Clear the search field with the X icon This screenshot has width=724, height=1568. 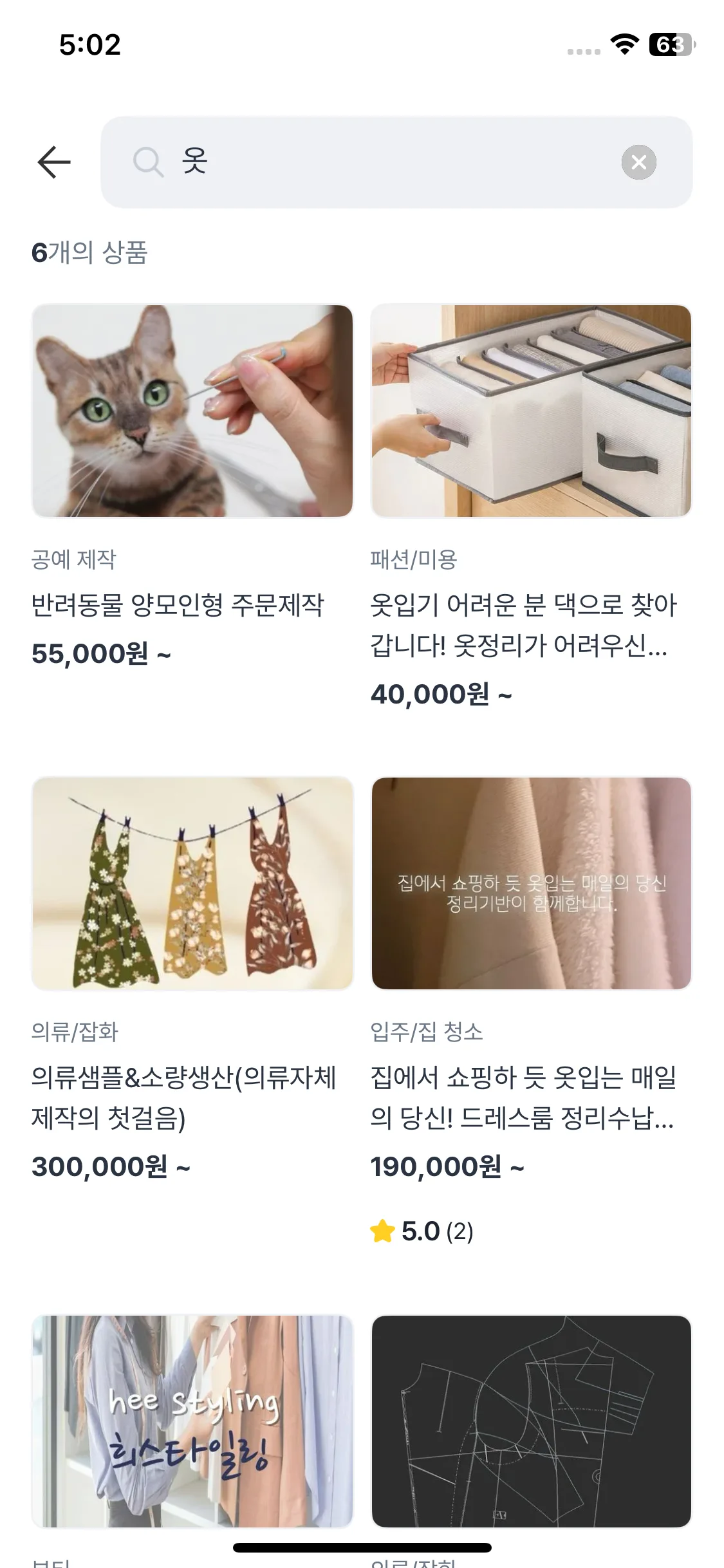(x=639, y=162)
